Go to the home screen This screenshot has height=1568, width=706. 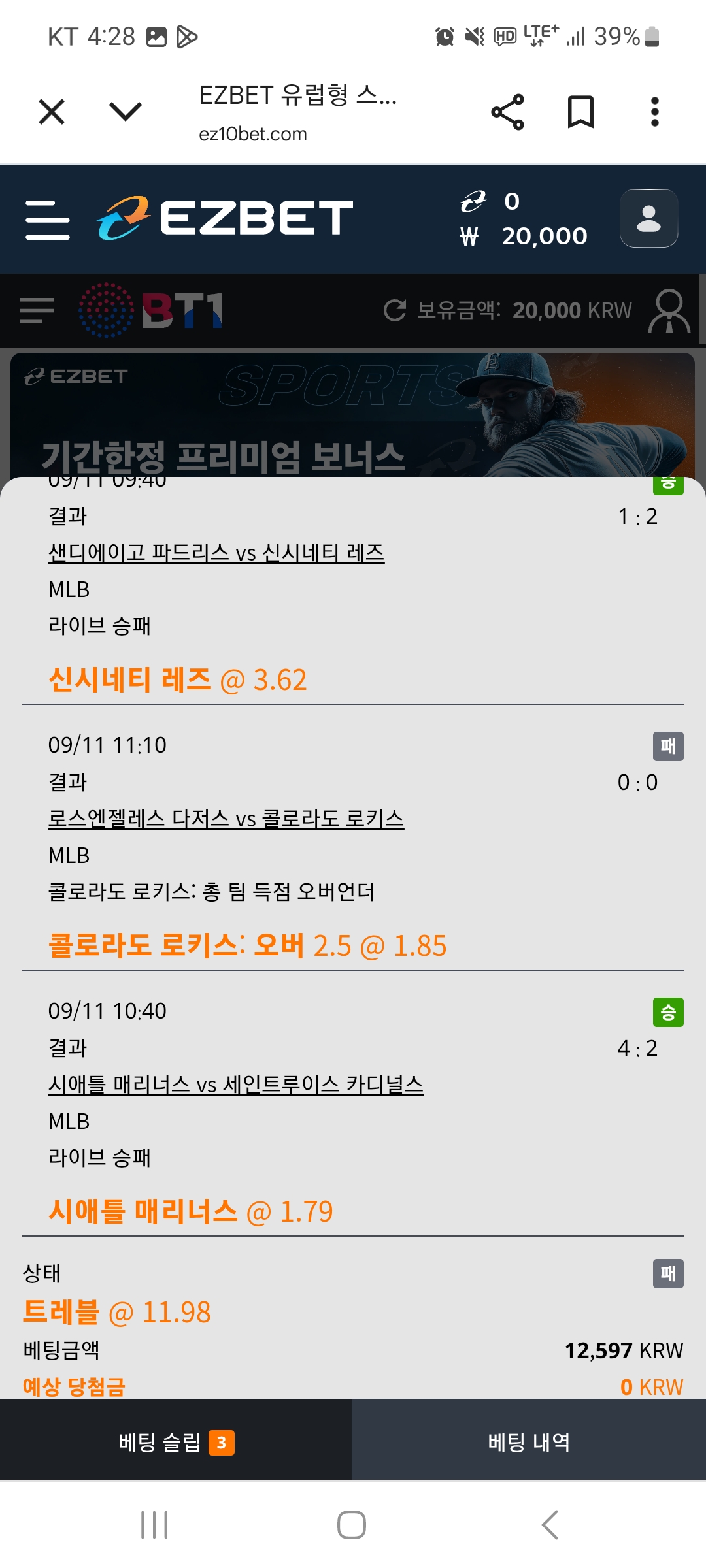click(352, 1525)
